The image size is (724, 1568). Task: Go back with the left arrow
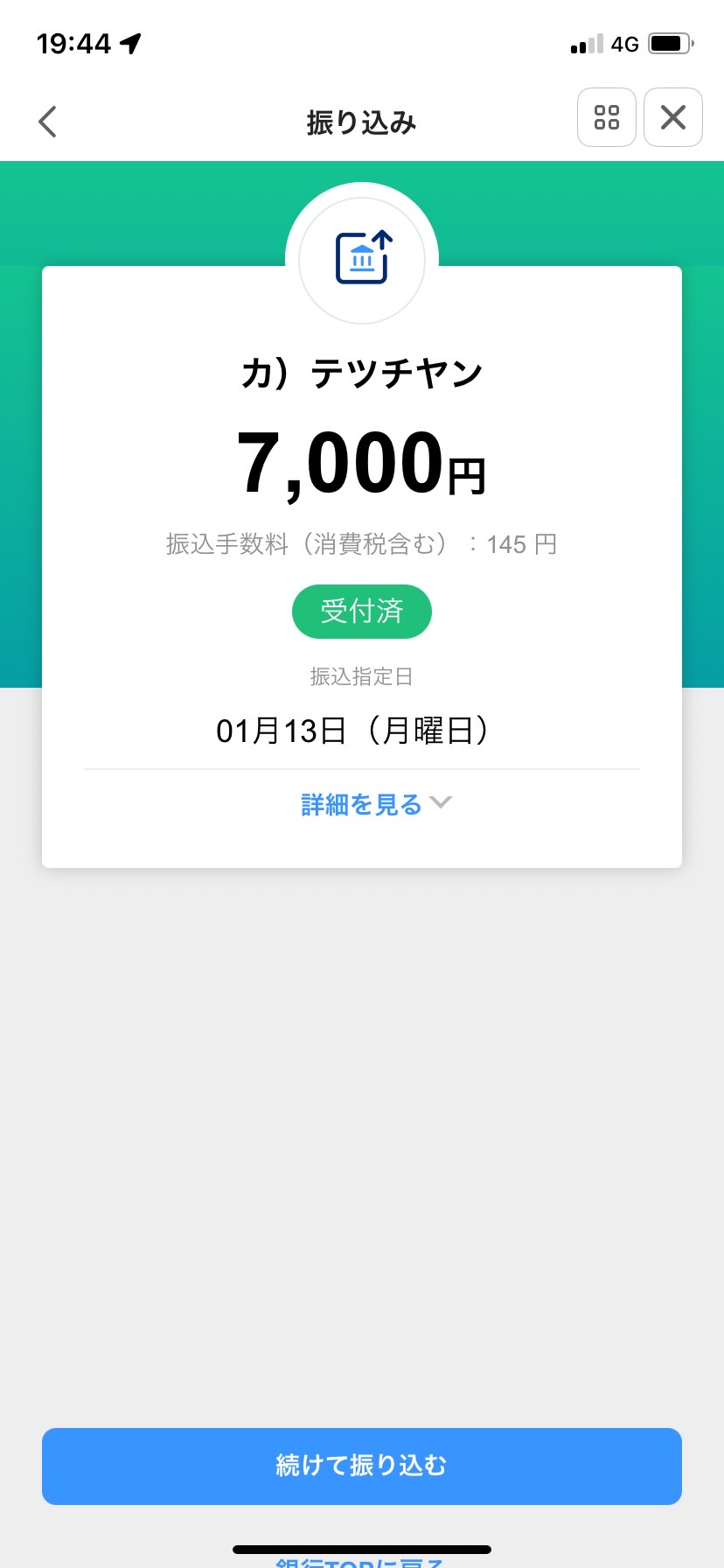point(48,122)
